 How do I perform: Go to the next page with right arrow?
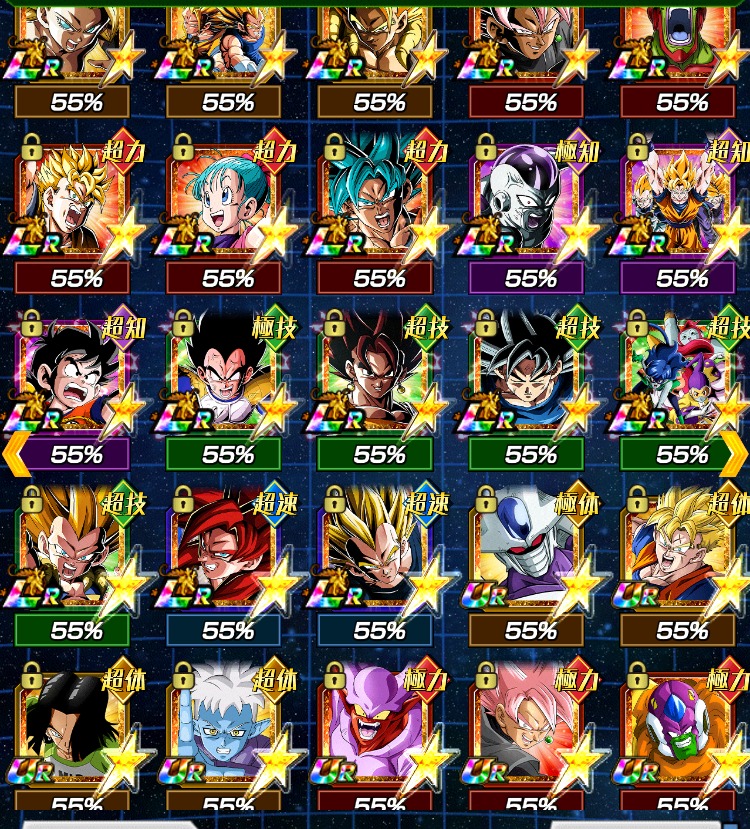click(x=735, y=454)
